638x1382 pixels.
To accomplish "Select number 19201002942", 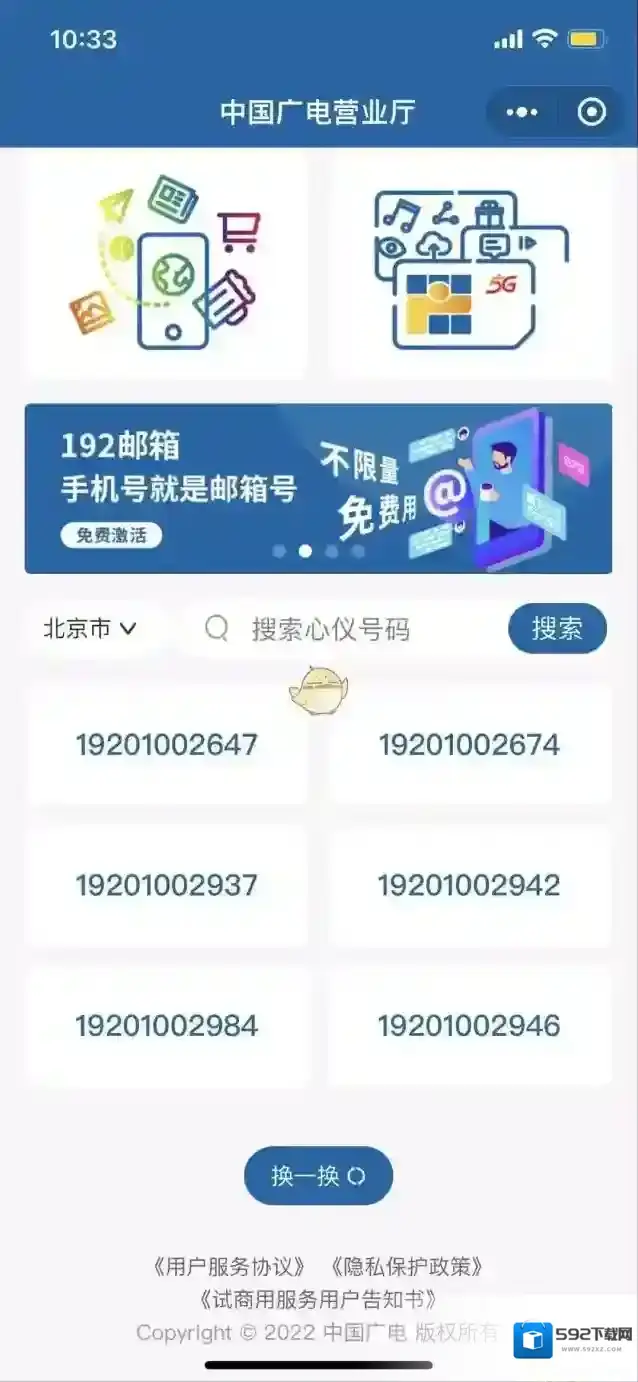I will [x=469, y=886].
